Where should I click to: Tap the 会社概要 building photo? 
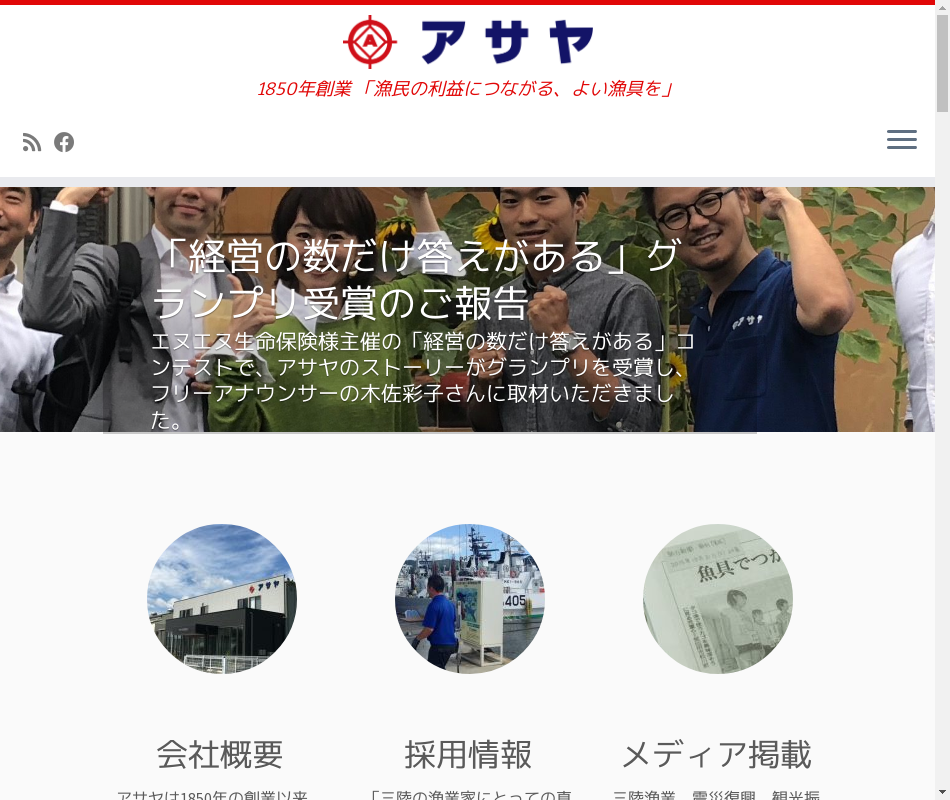coord(222,599)
